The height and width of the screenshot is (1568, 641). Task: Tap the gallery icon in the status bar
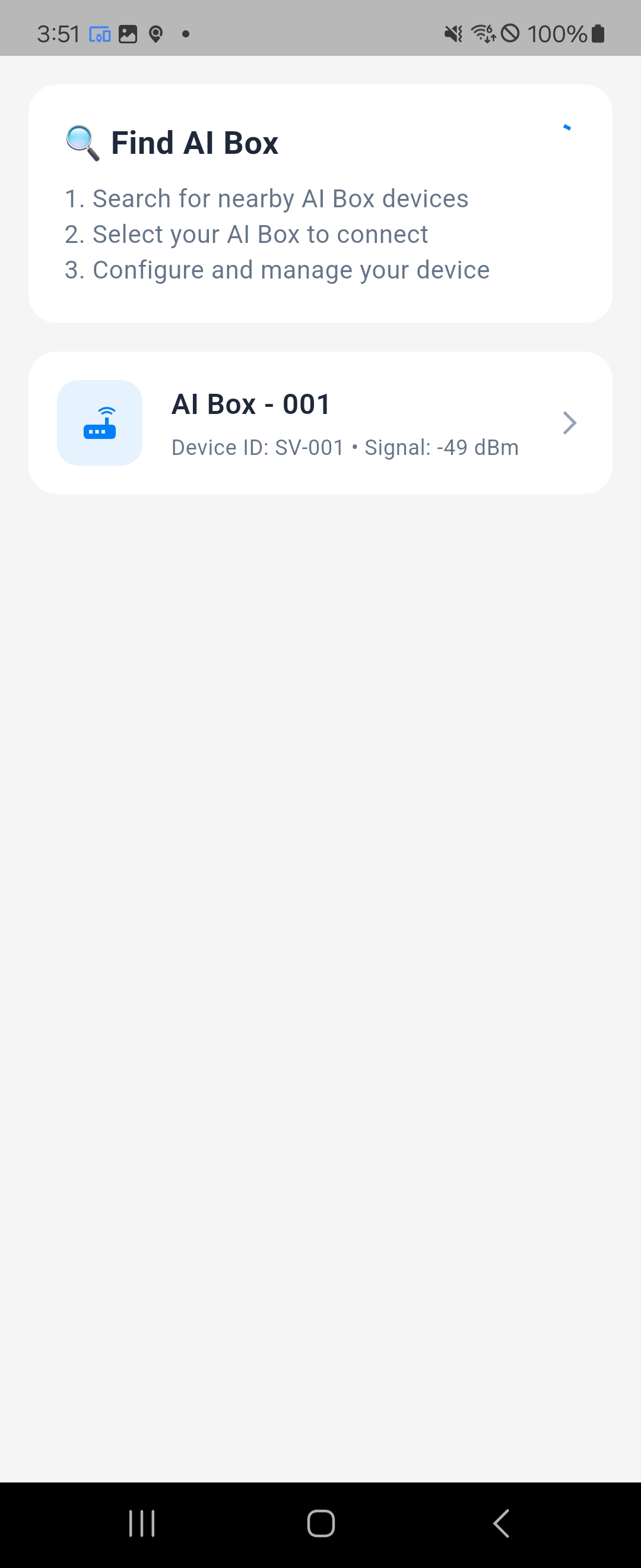(128, 33)
